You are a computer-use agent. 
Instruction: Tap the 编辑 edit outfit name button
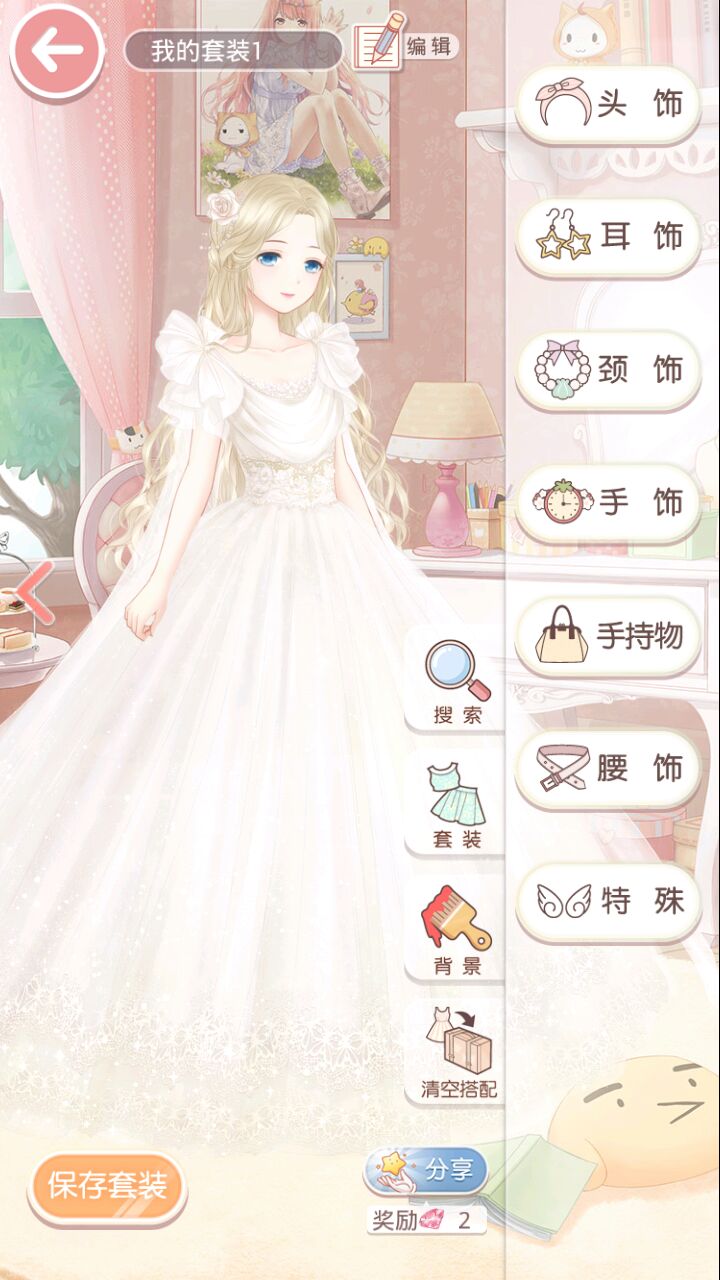[406, 45]
